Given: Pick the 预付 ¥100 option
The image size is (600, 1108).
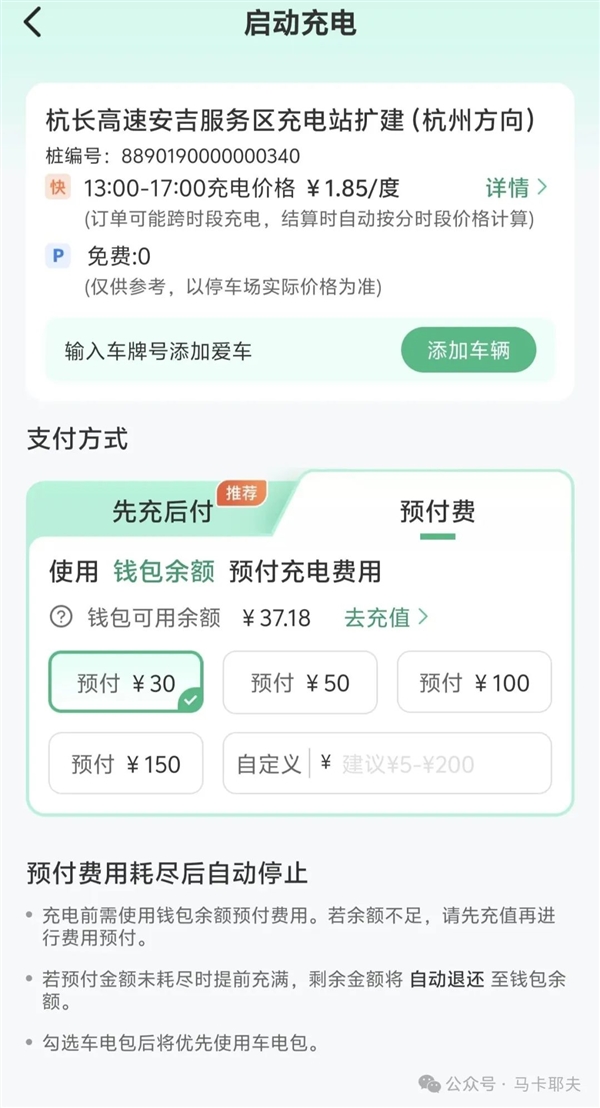Looking at the screenshot, I should (474, 683).
